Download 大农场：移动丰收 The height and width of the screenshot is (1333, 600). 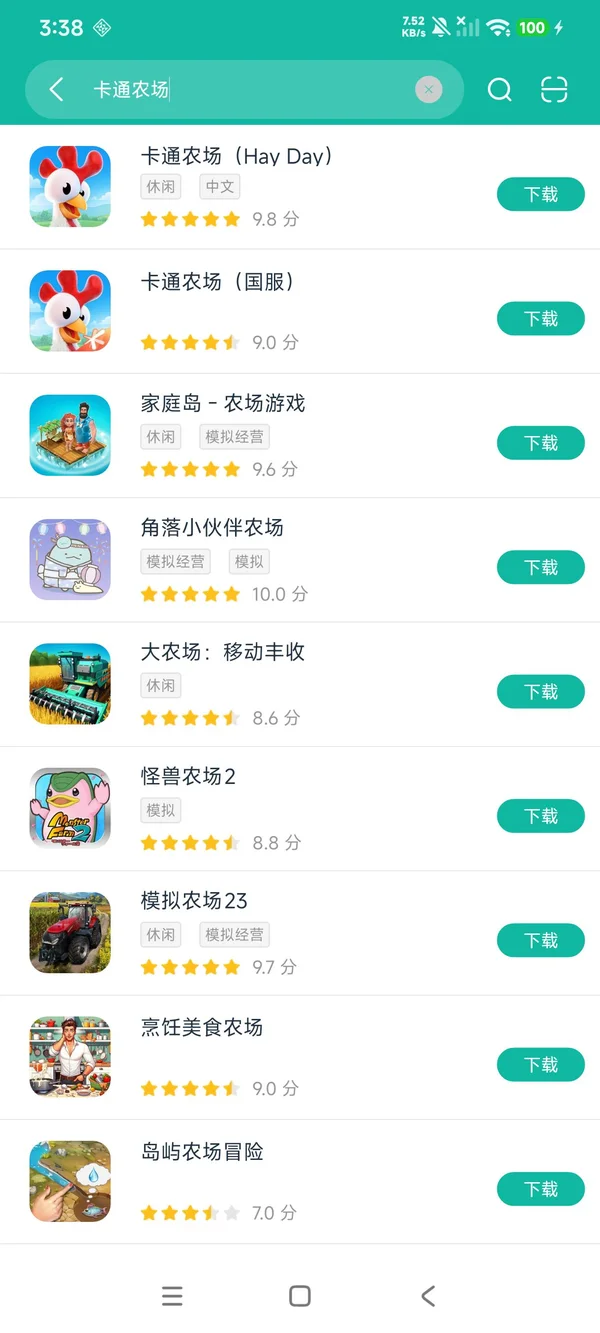[x=541, y=692]
